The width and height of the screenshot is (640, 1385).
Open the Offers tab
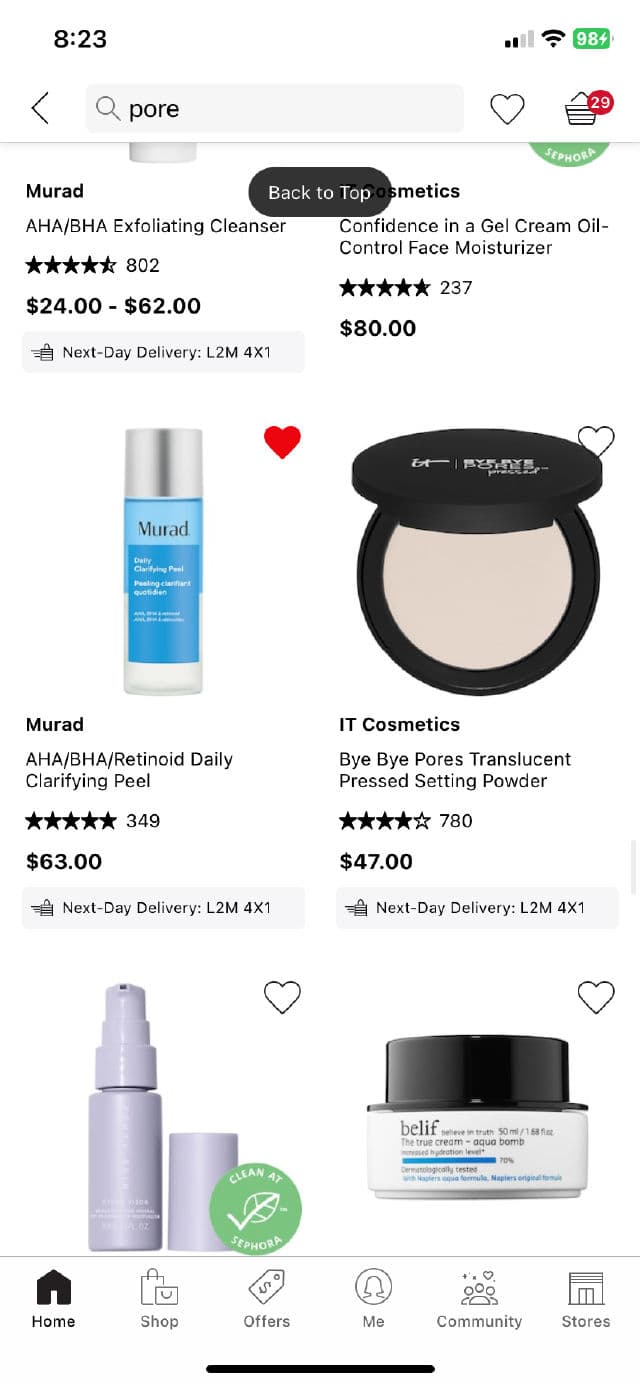(x=267, y=1299)
